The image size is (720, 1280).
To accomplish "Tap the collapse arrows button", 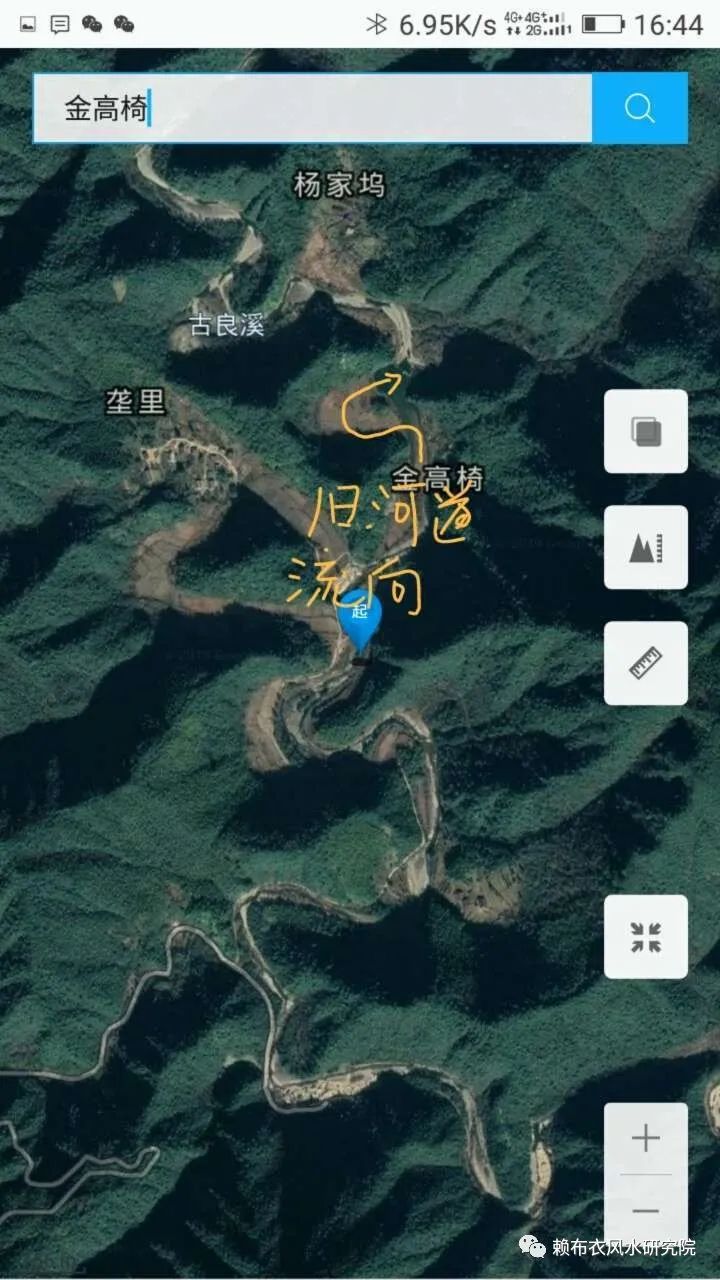I will point(646,937).
